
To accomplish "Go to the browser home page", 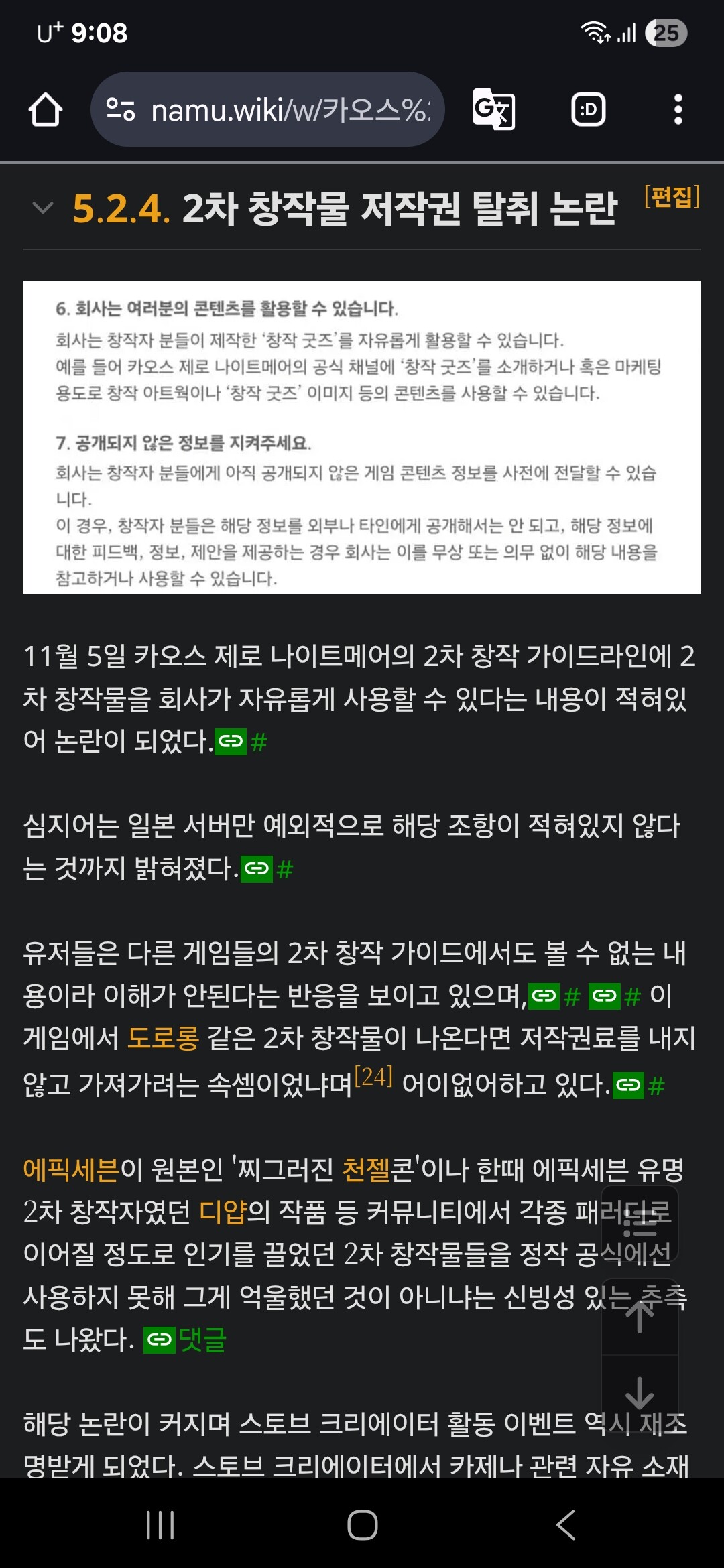I will click(x=46, y=110).
